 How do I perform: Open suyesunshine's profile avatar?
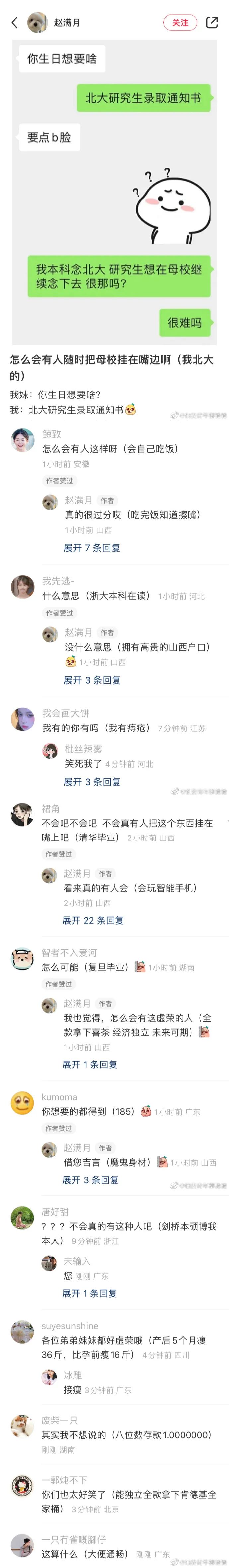pyautogui.click(x=23, y=1332)
